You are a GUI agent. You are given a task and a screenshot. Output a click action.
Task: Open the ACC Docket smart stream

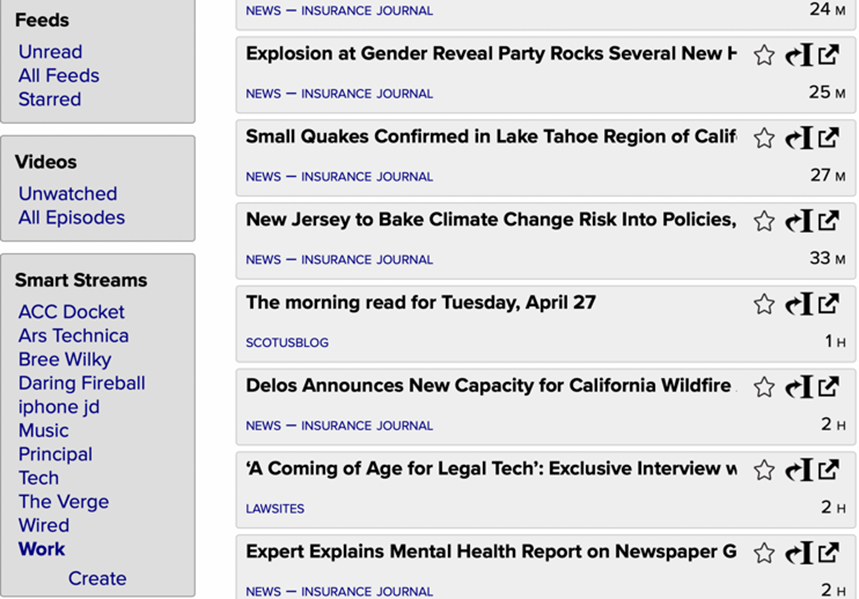(x=71, y=312)
